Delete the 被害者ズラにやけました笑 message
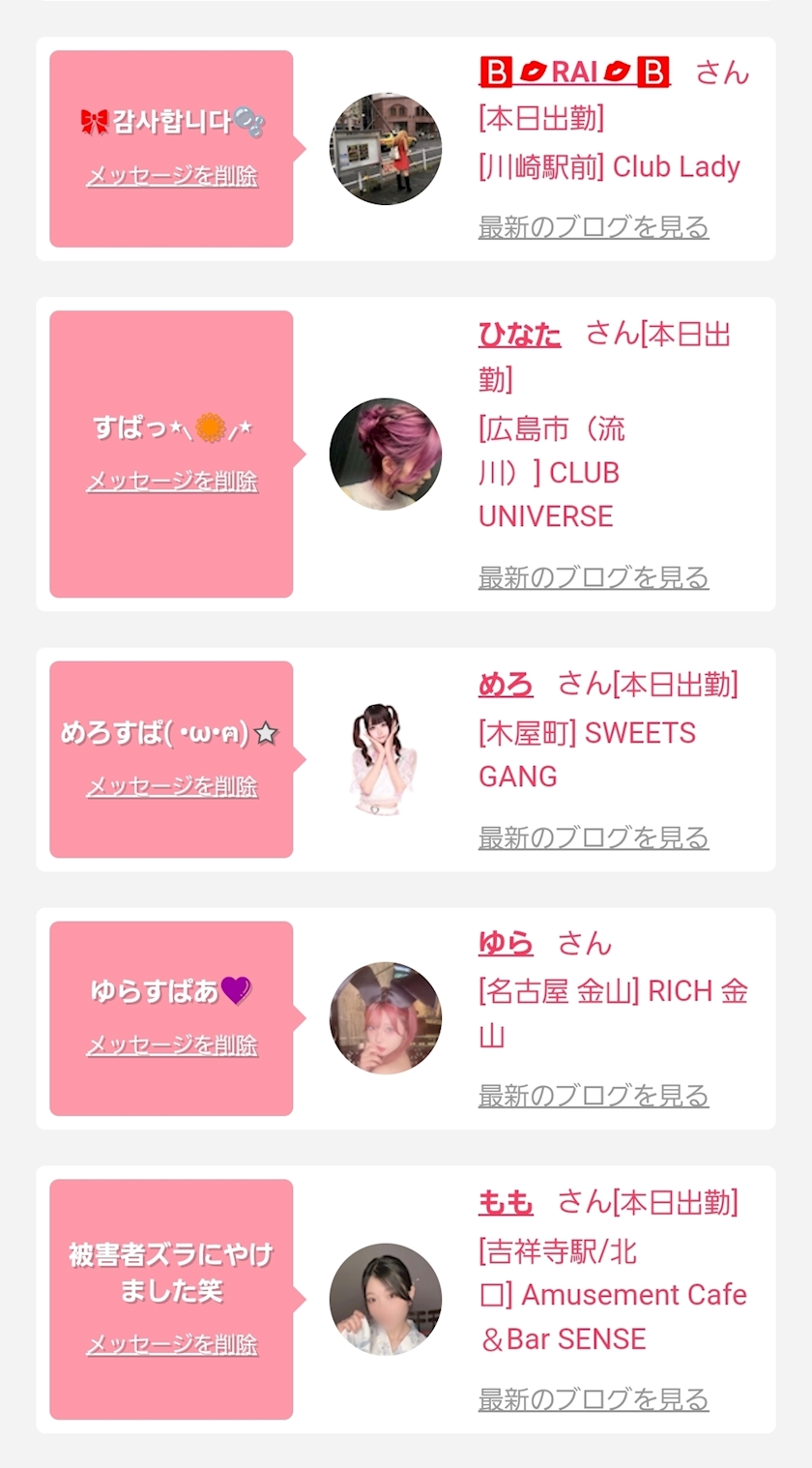The width and height of the screenshot is (812, 1468). click(x=172, y=1343)
